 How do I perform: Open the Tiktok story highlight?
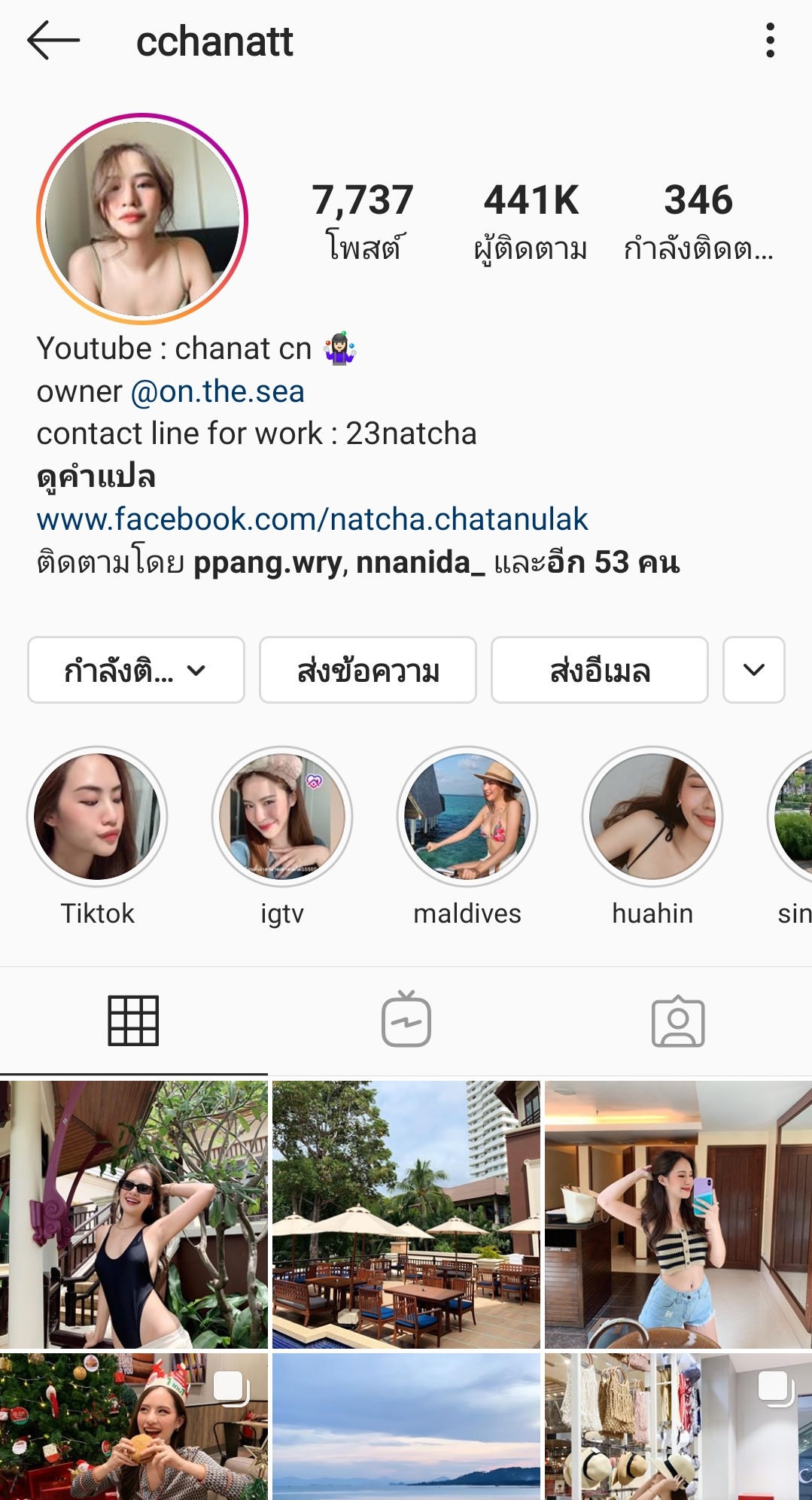click(x=97, y=817)
